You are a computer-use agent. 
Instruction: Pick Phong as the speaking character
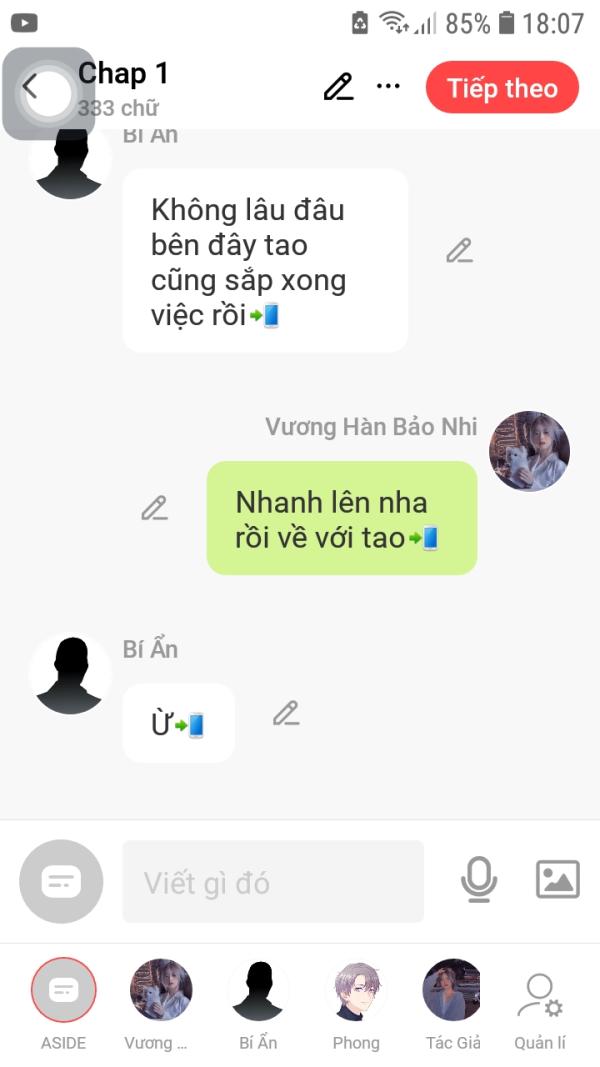(356, 999)
